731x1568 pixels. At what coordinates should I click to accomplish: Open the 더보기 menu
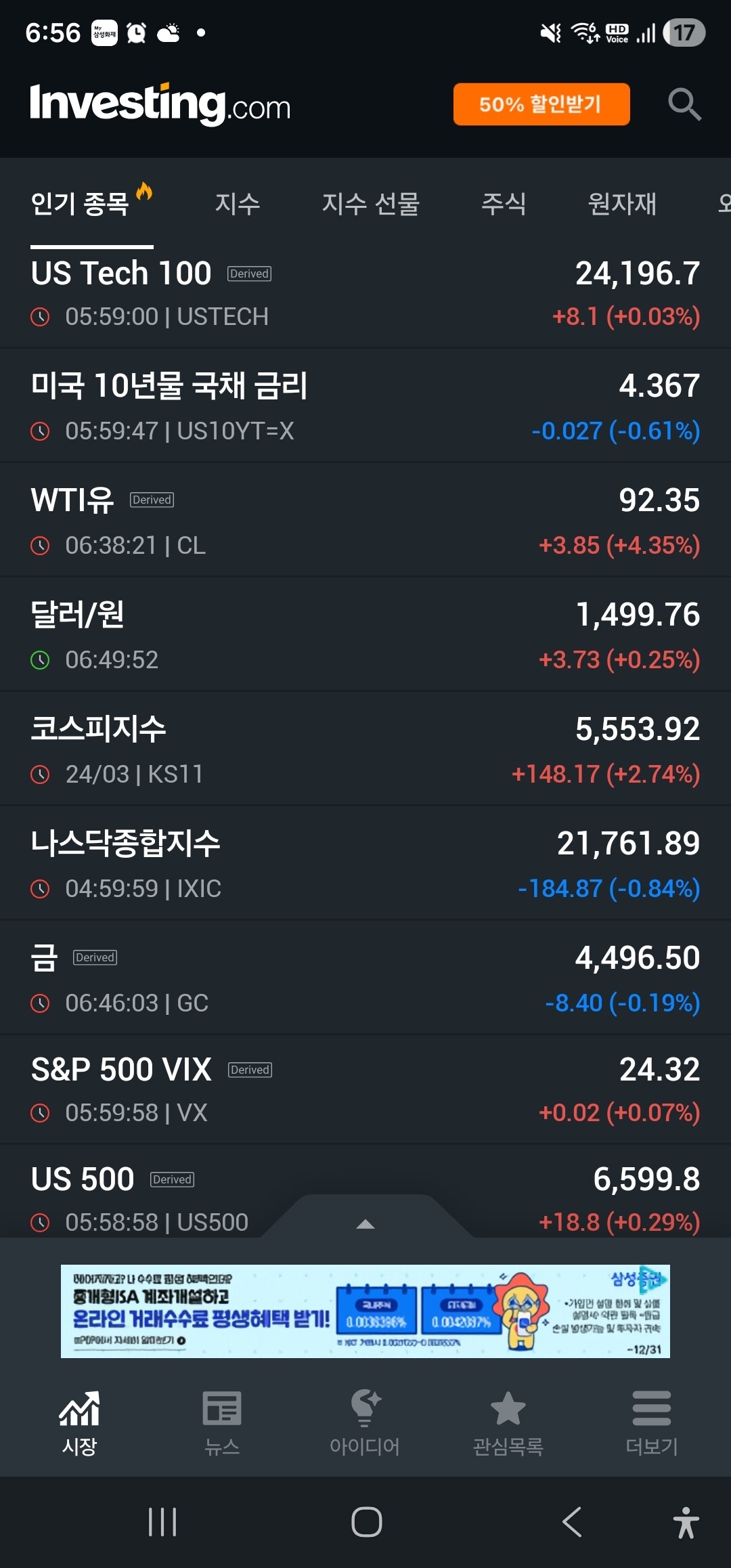pos(651,1422)
